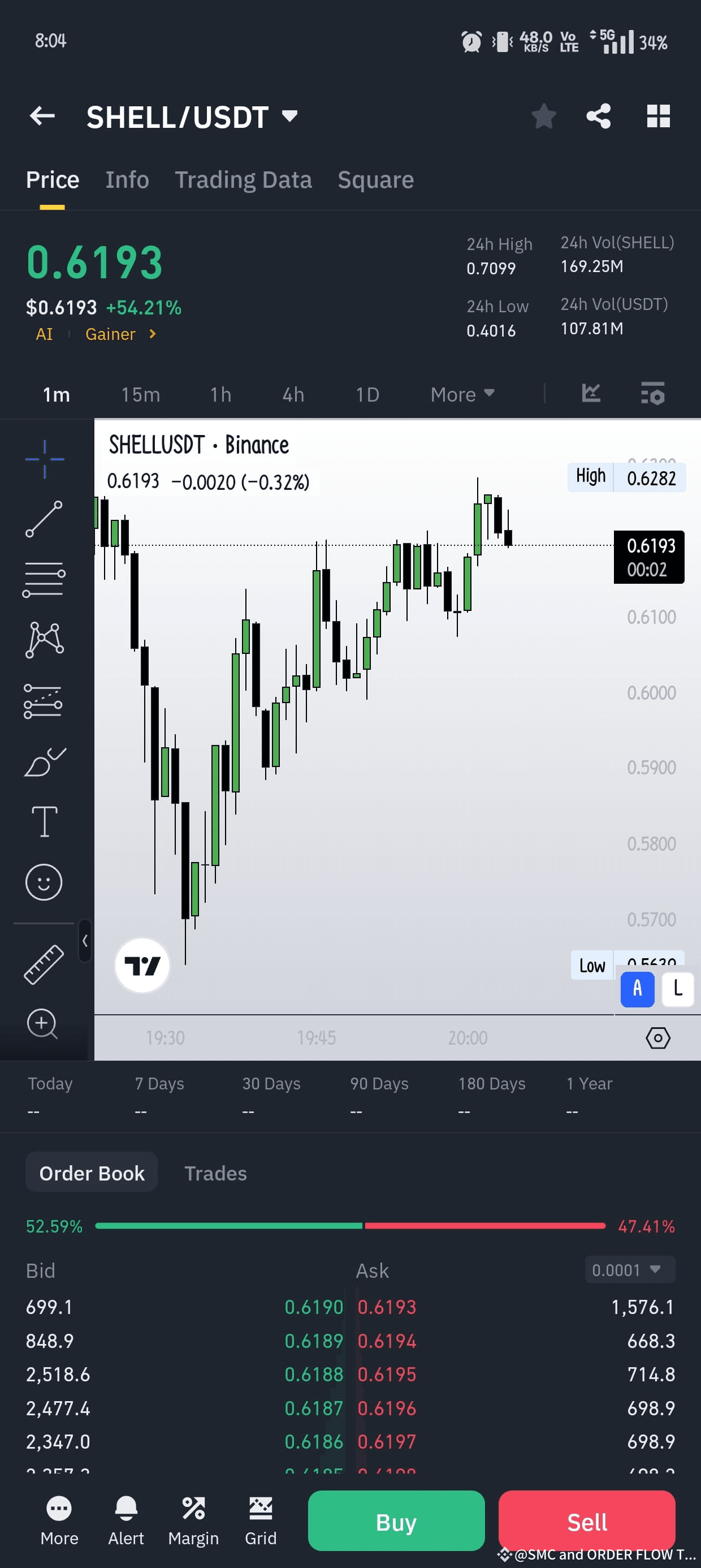
Task: Open the horizontal lines drawing tool
Action: click(x=45, y=579)
